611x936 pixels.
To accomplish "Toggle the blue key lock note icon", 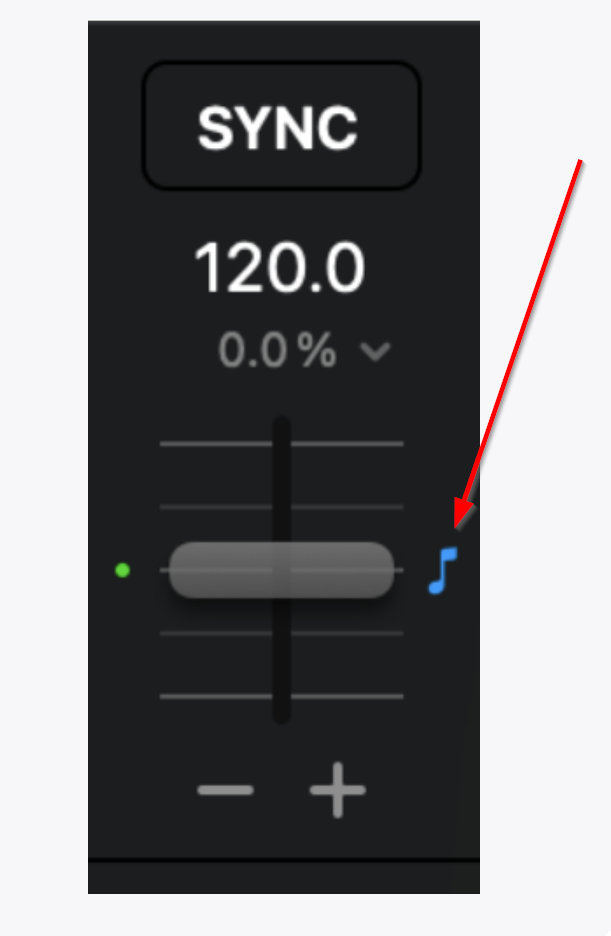I will click(442, 571).
